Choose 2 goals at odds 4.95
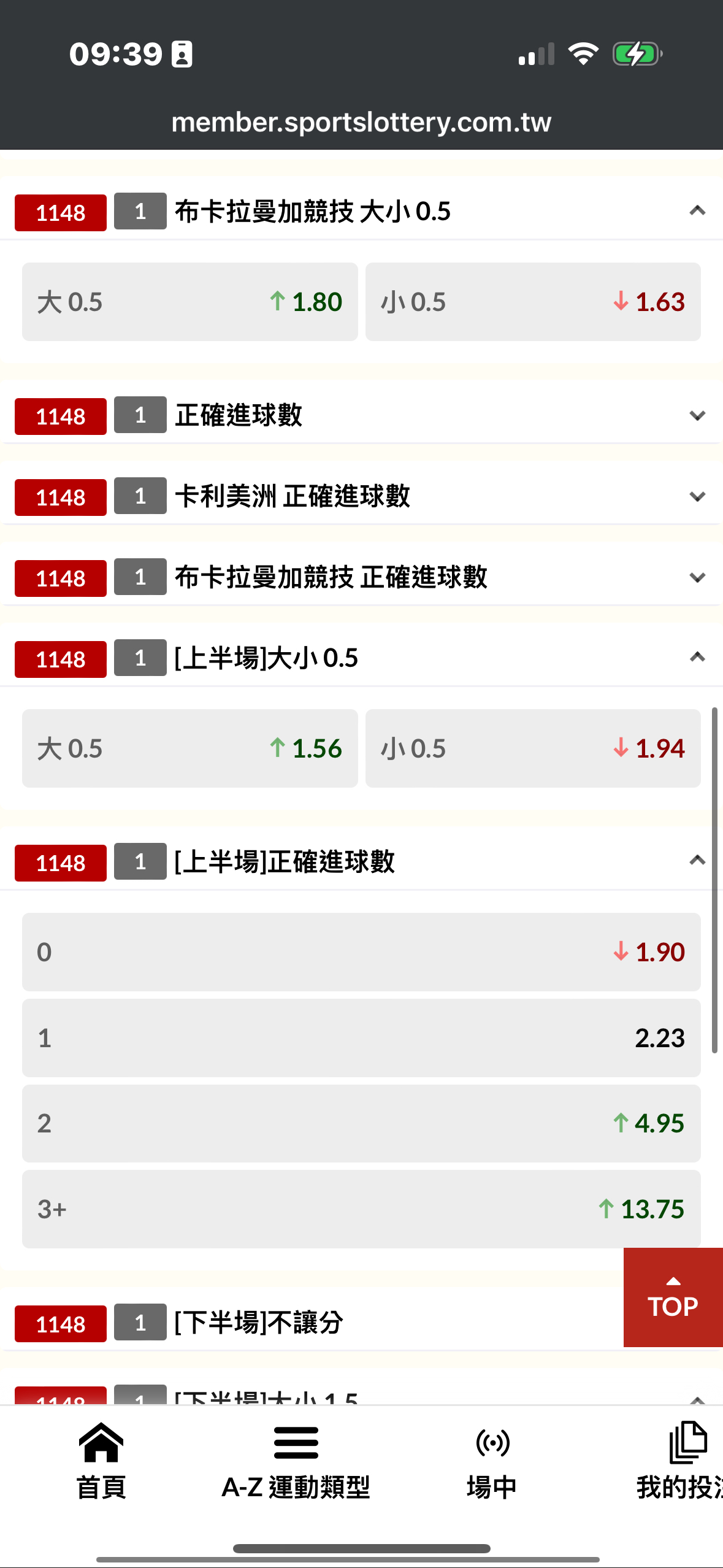 click(x=361, y=1123)
